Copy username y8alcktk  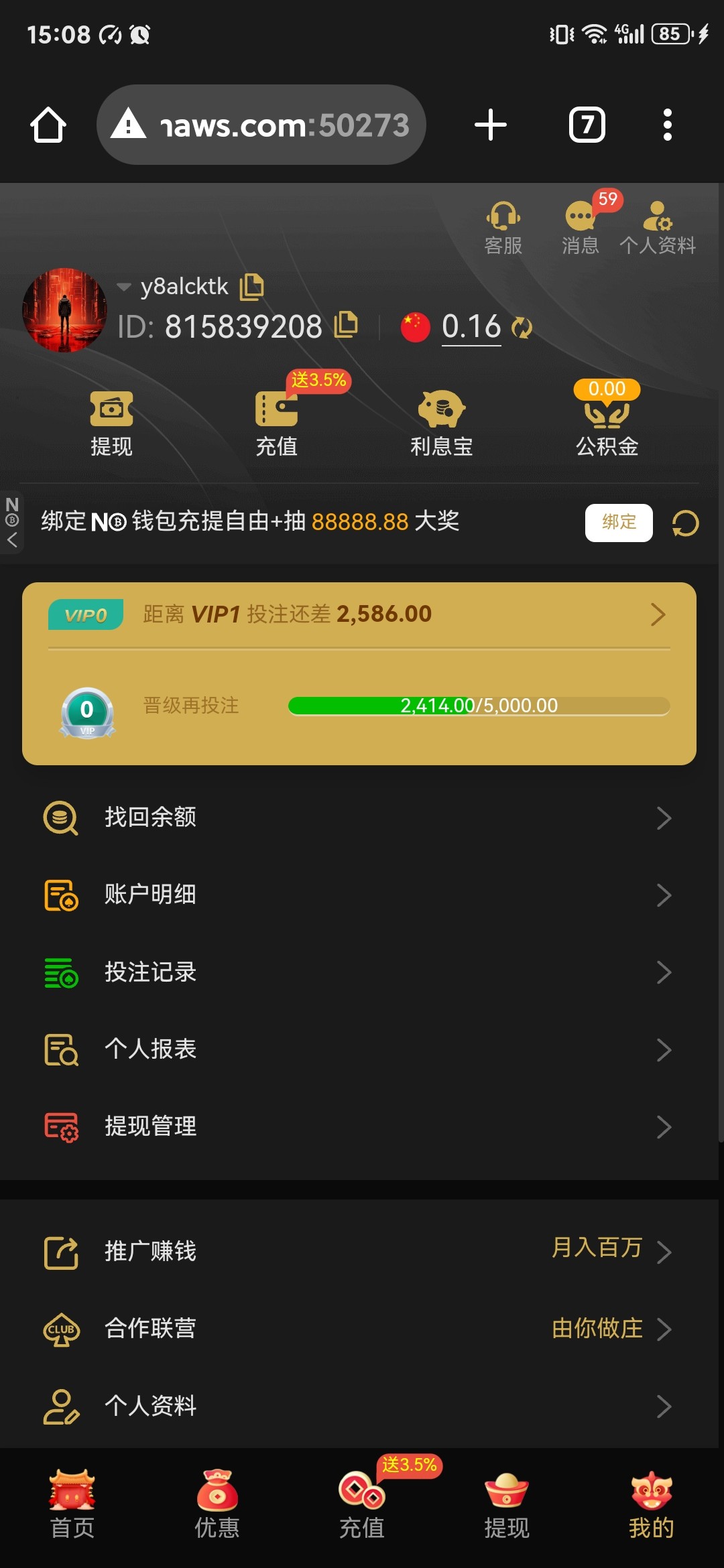(x=252, y=286)
